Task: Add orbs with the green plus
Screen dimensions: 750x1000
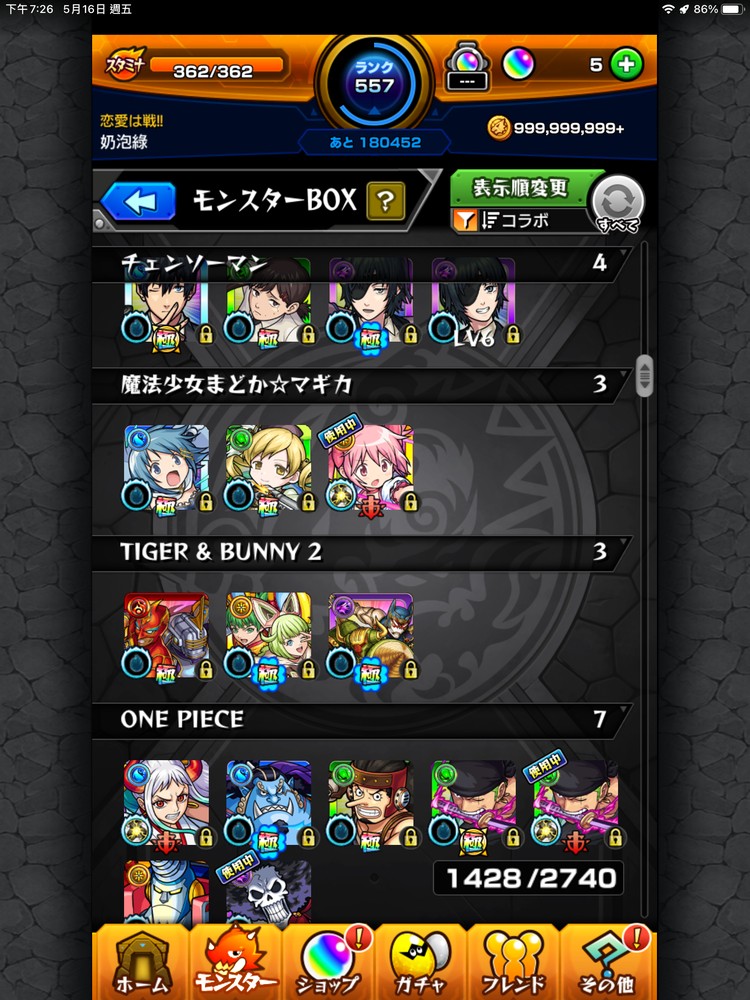Action: pyautogui.click(x=627, y=65)
